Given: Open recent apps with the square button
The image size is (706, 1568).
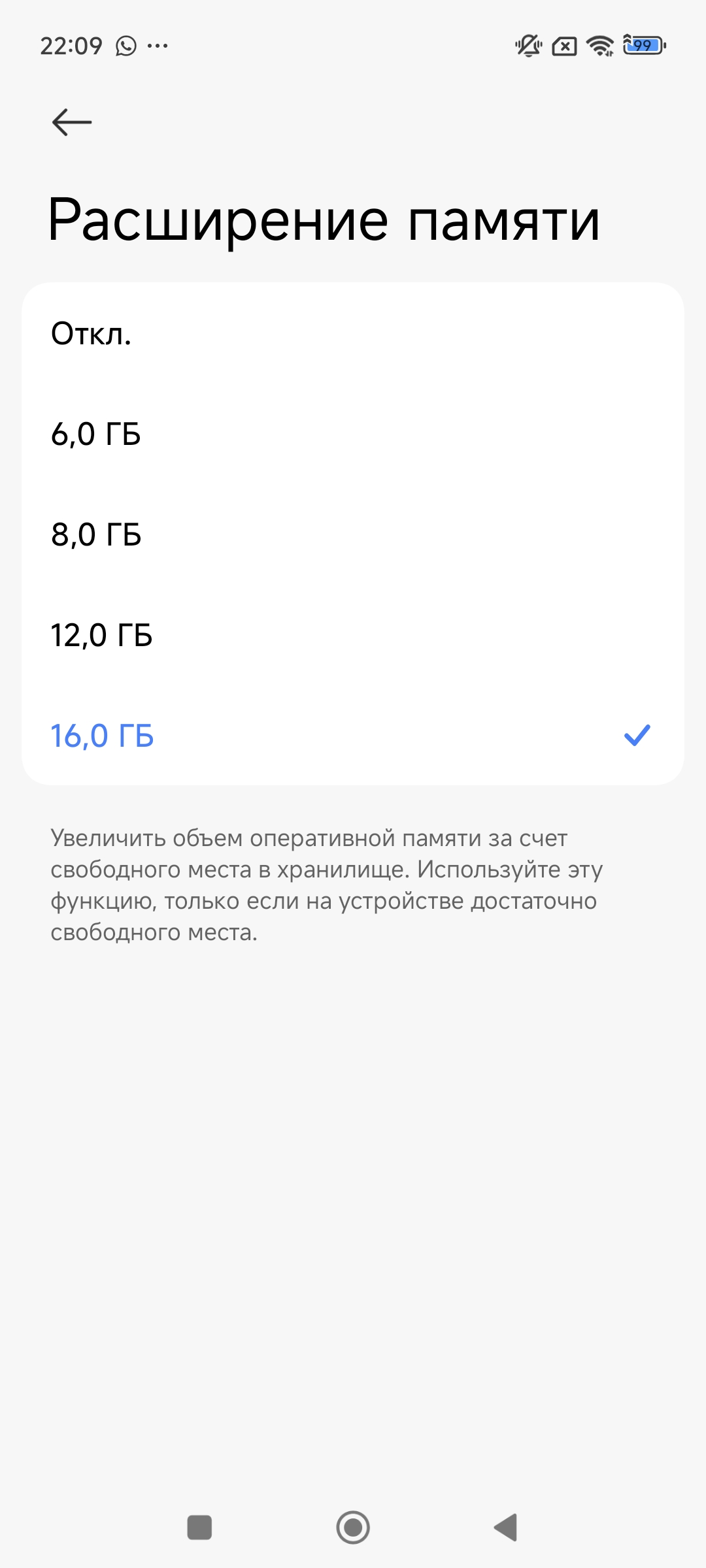Looking at the screenshot, I should pos(199,1527).
